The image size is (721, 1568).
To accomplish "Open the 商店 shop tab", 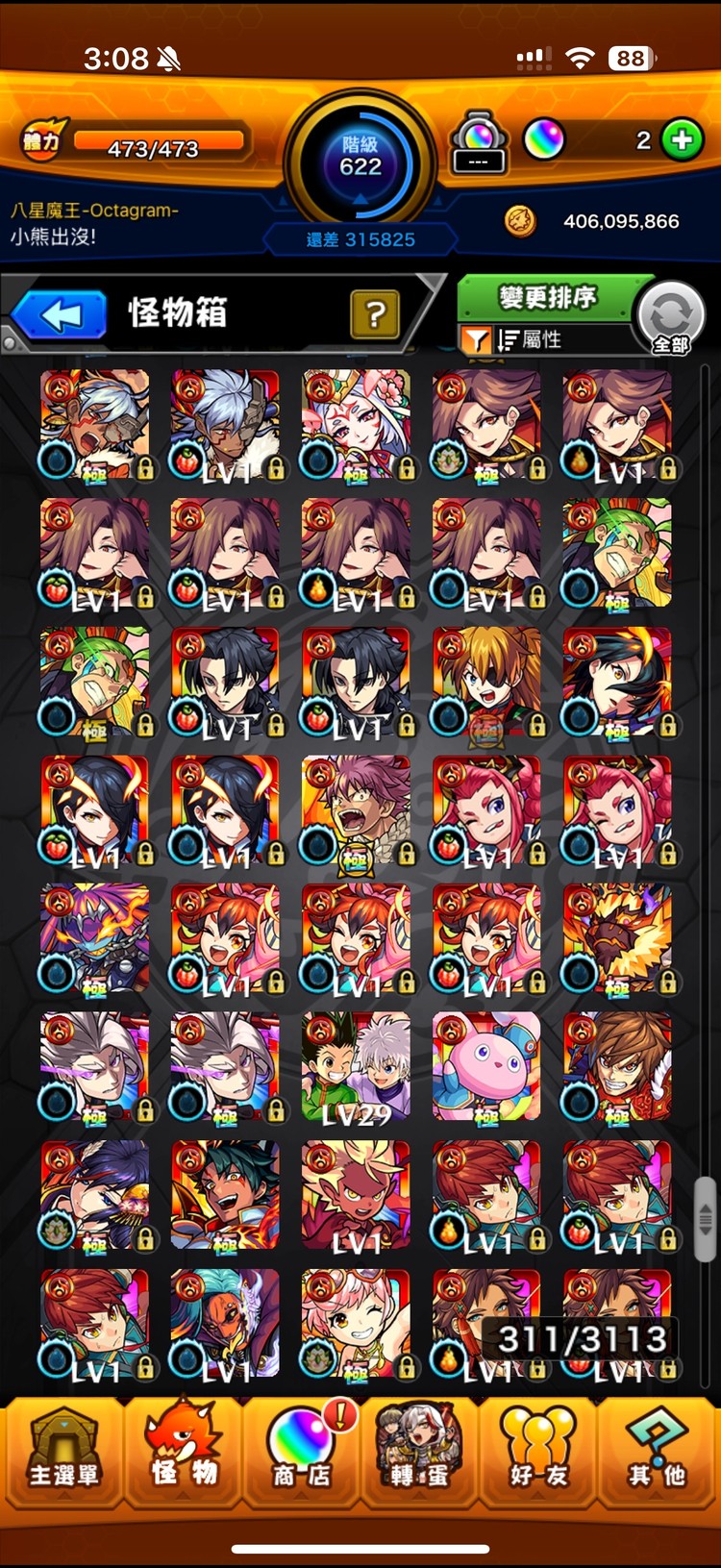I will pos(301,1450).
